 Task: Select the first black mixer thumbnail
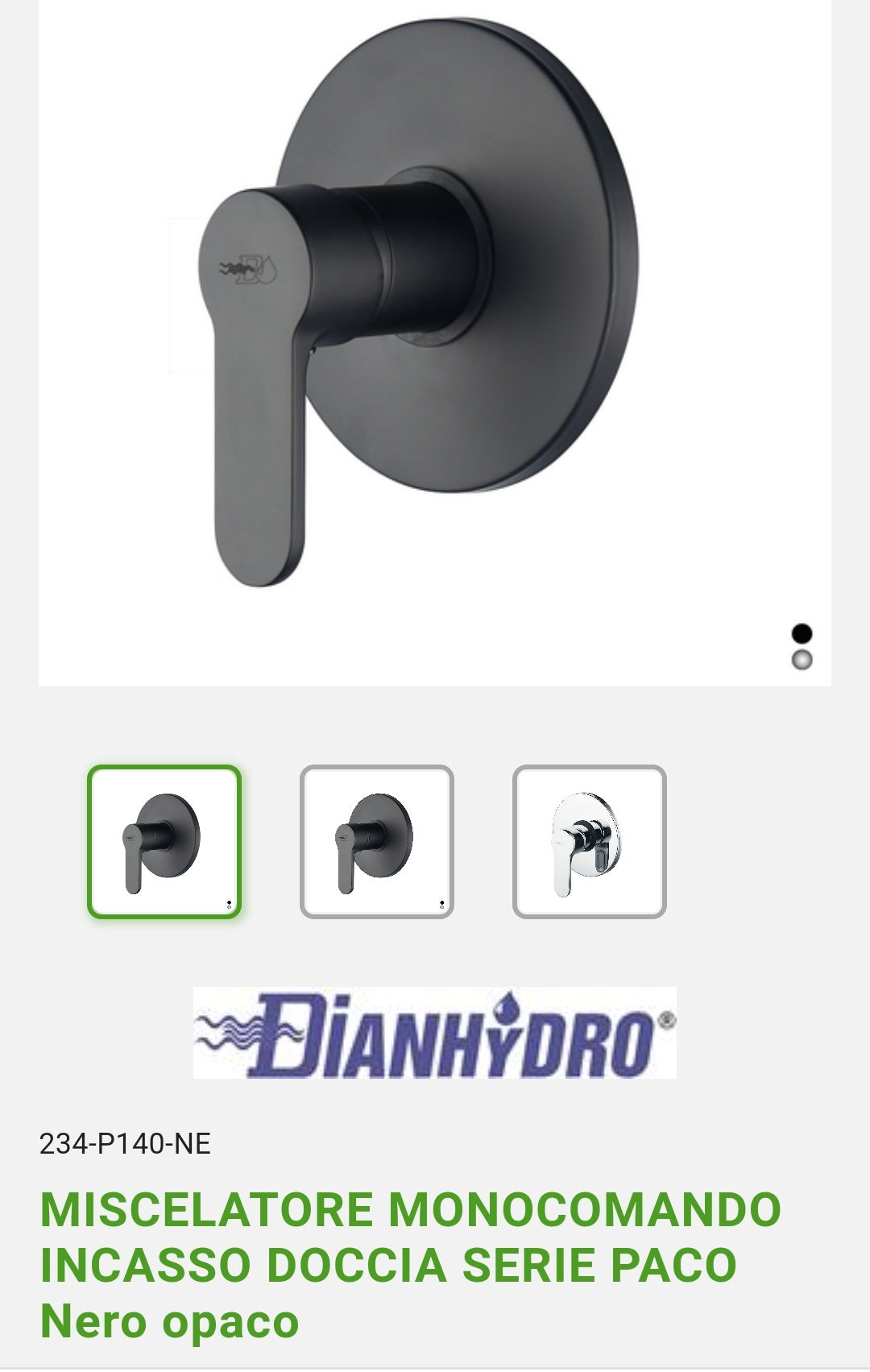pyautogui.click(x=164, y=842)
